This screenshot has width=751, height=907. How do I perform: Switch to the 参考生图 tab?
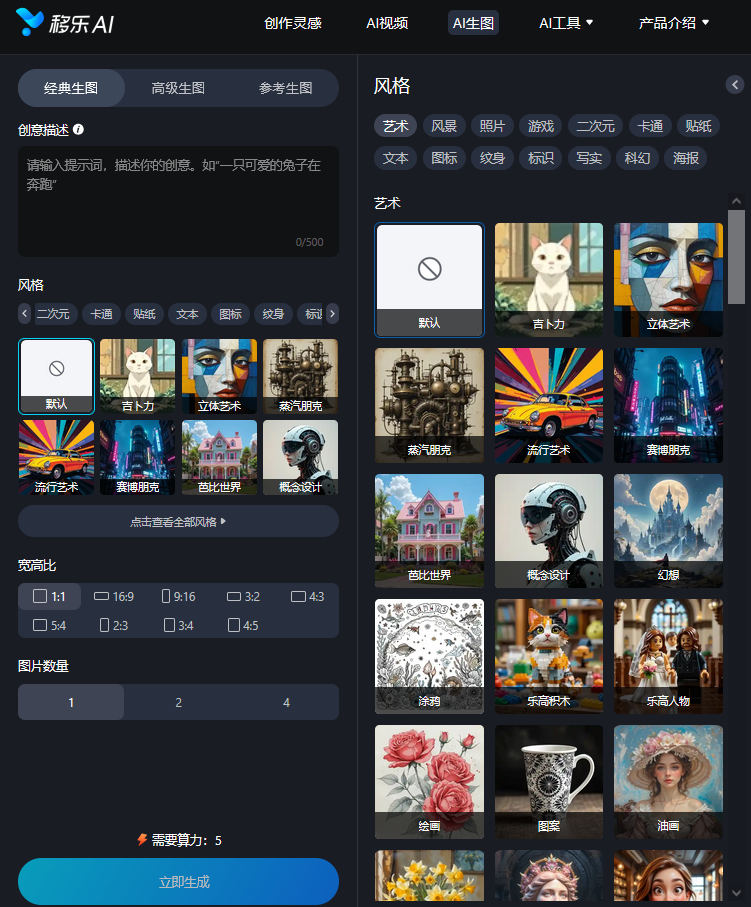pyautogui.click(x=285, y=88)
